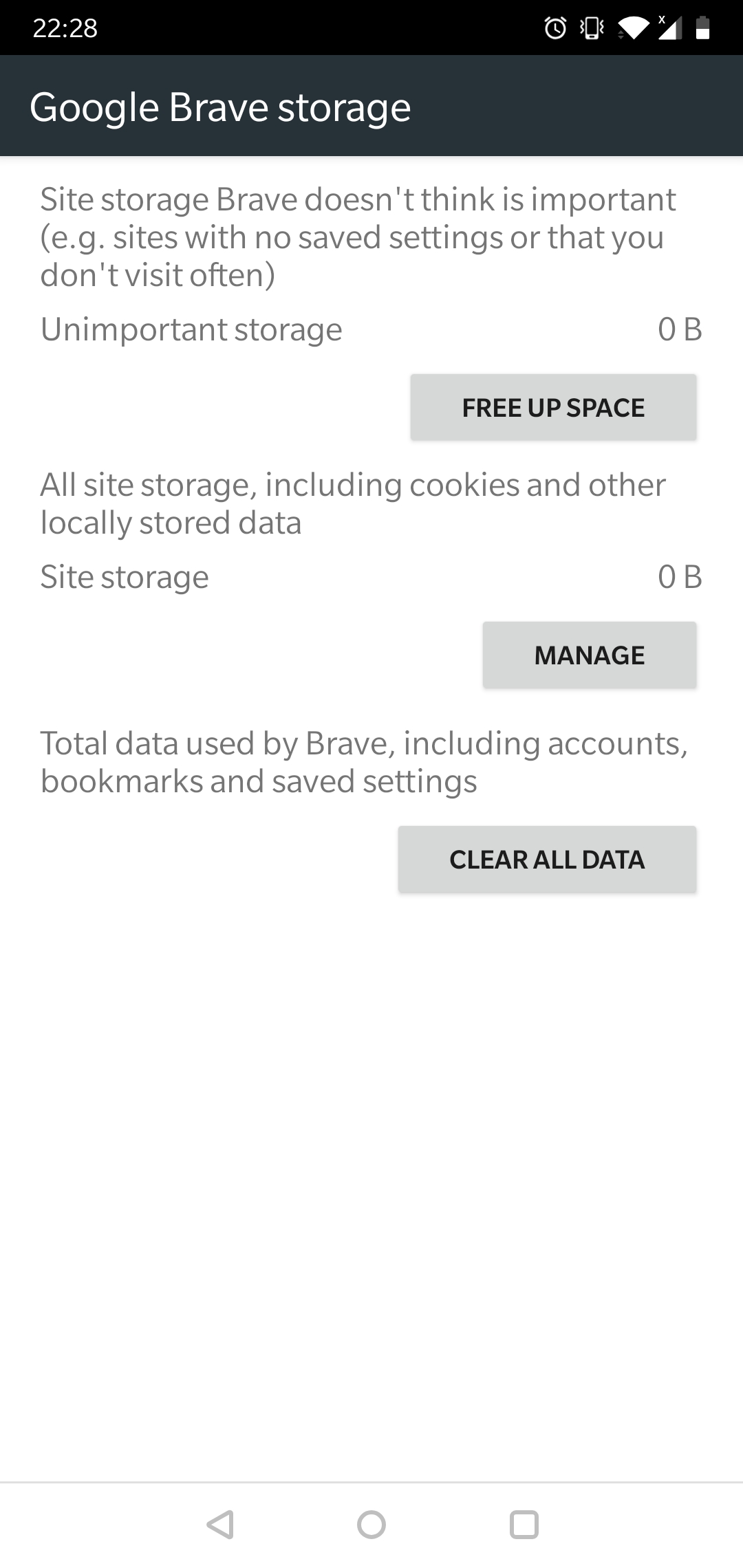The width and height of the screenshot is (743, 1568).
Task: Tap the vibrate mode status icon
Action: tap(592, 27)
